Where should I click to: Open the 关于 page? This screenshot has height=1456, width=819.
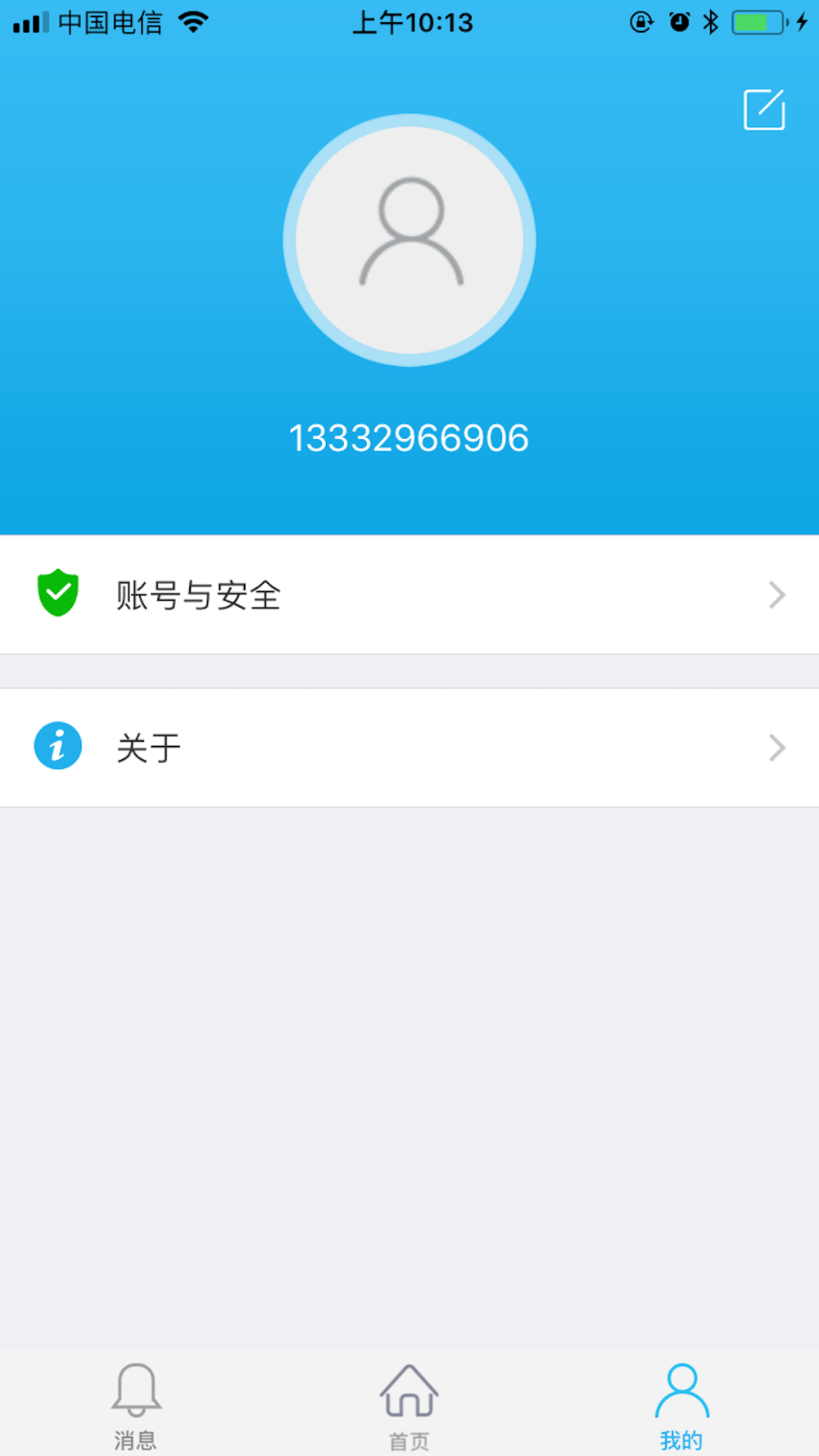409,748
